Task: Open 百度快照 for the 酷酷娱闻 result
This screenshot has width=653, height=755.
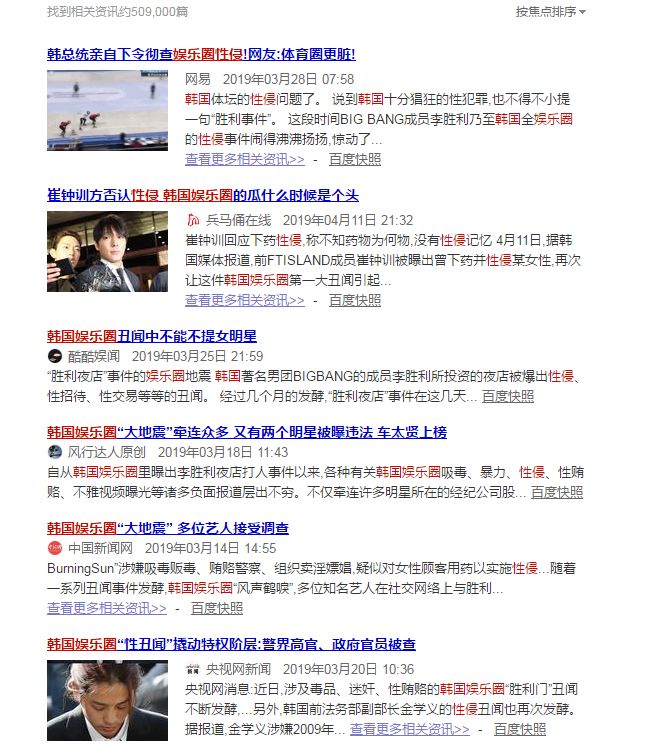Action: 508,396
